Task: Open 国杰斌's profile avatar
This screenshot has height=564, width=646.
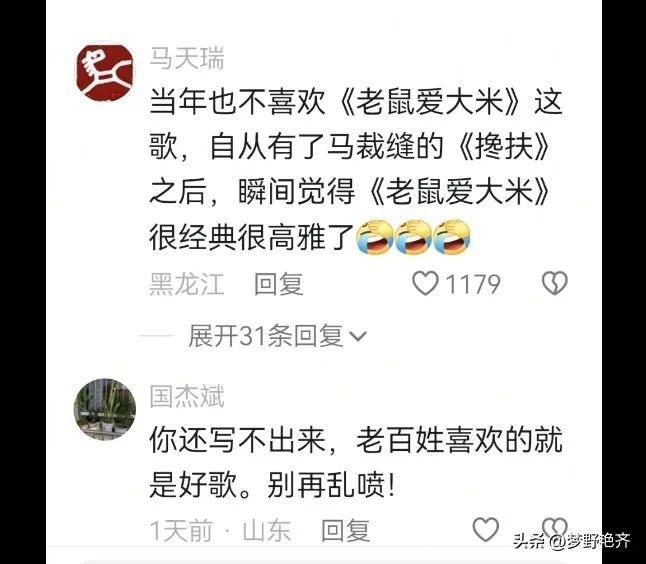Action: (104, 409)
